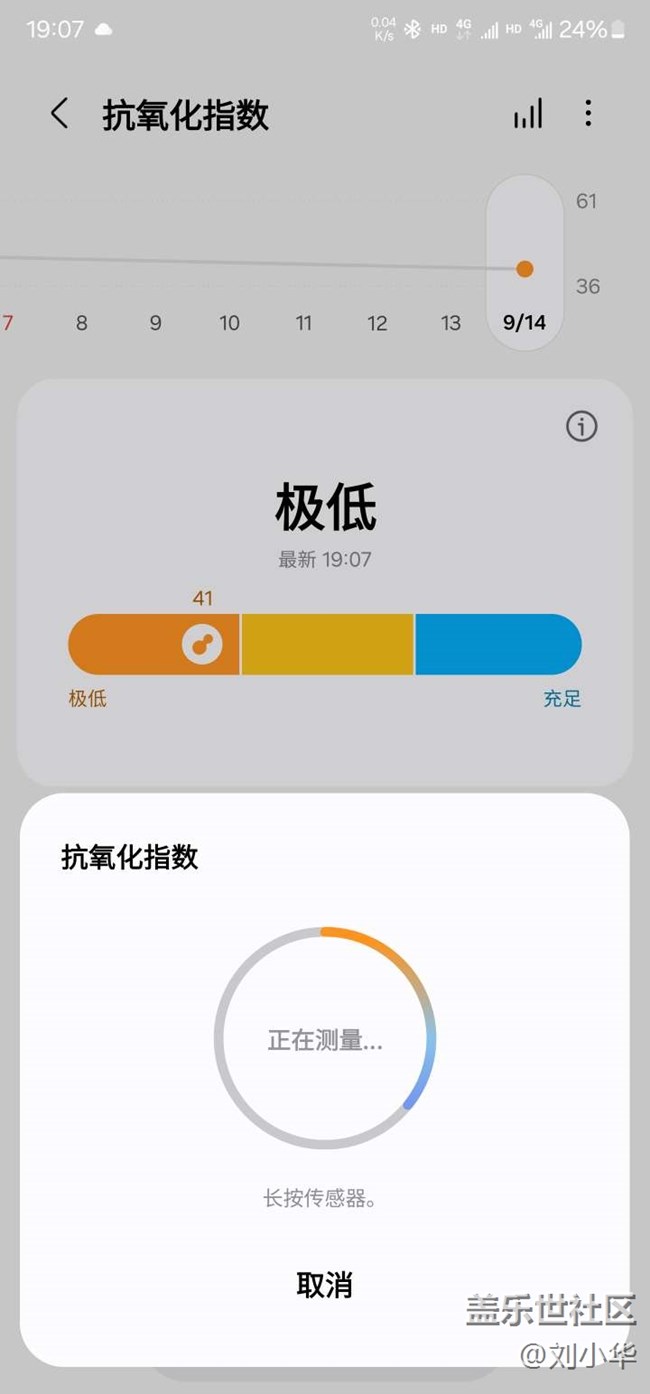
Task: Open the three-dot overflow menu
Action: click(x=588, y=114)
